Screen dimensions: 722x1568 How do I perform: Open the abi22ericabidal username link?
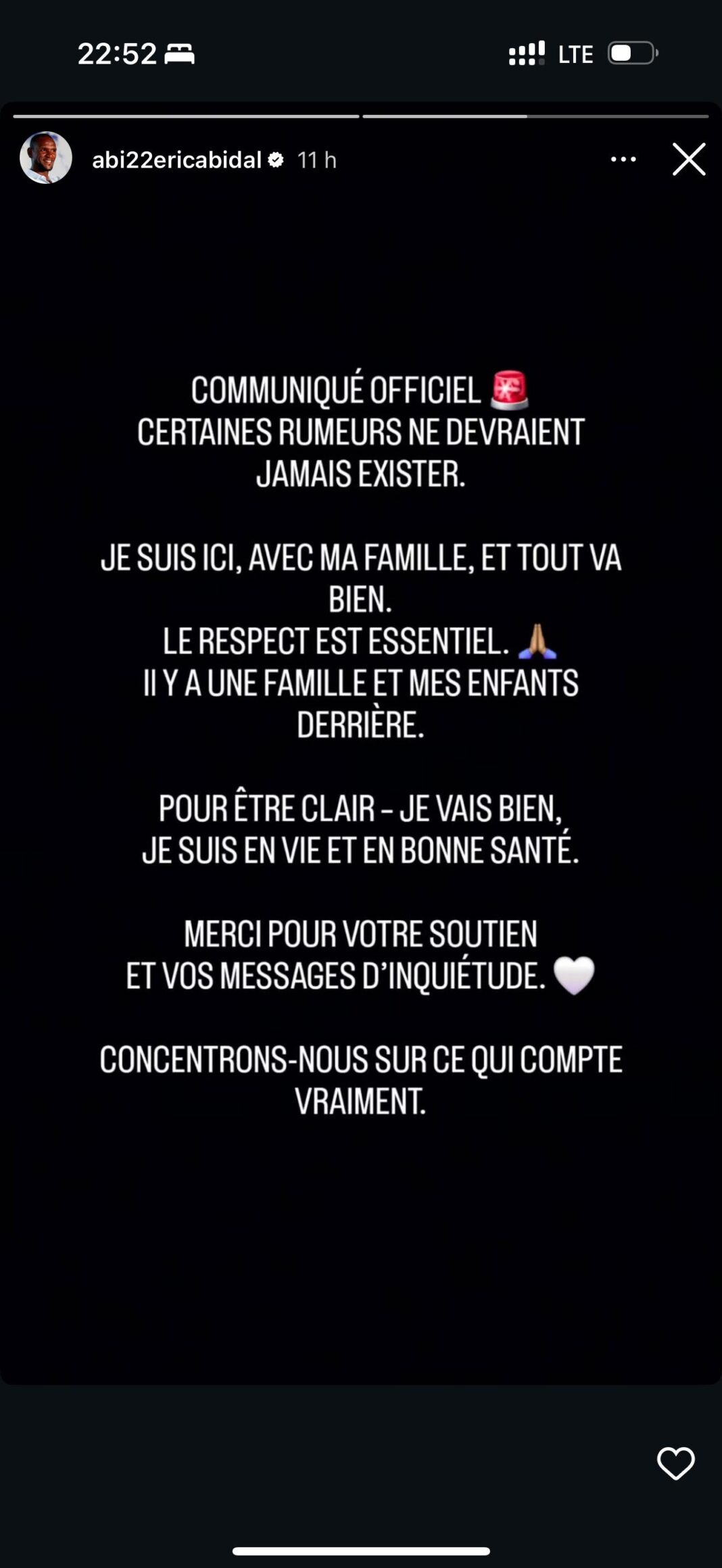176,160
